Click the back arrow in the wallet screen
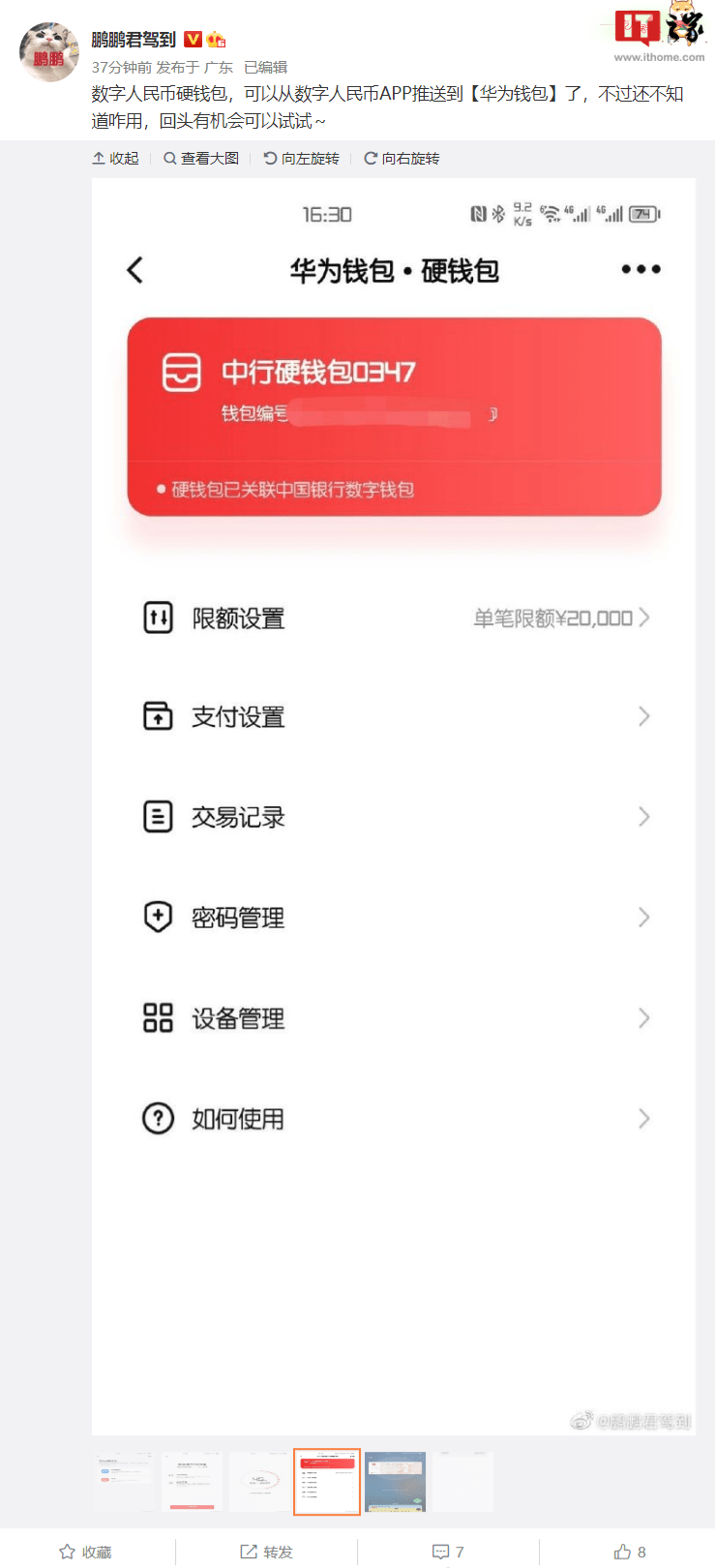This screenshot has height=1568, width=715. 134,269
